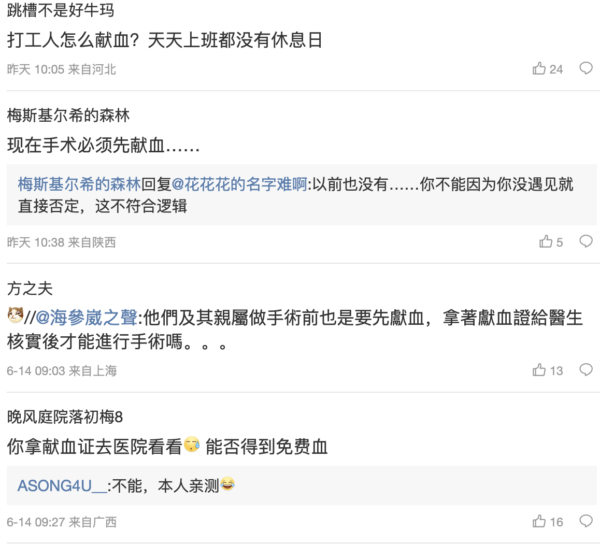The width and height of the screenshot is (600, 544).
Task: Open the profile of 梅斯基尔希的森林
Action: pyautogui.click(x=69, y=113)
